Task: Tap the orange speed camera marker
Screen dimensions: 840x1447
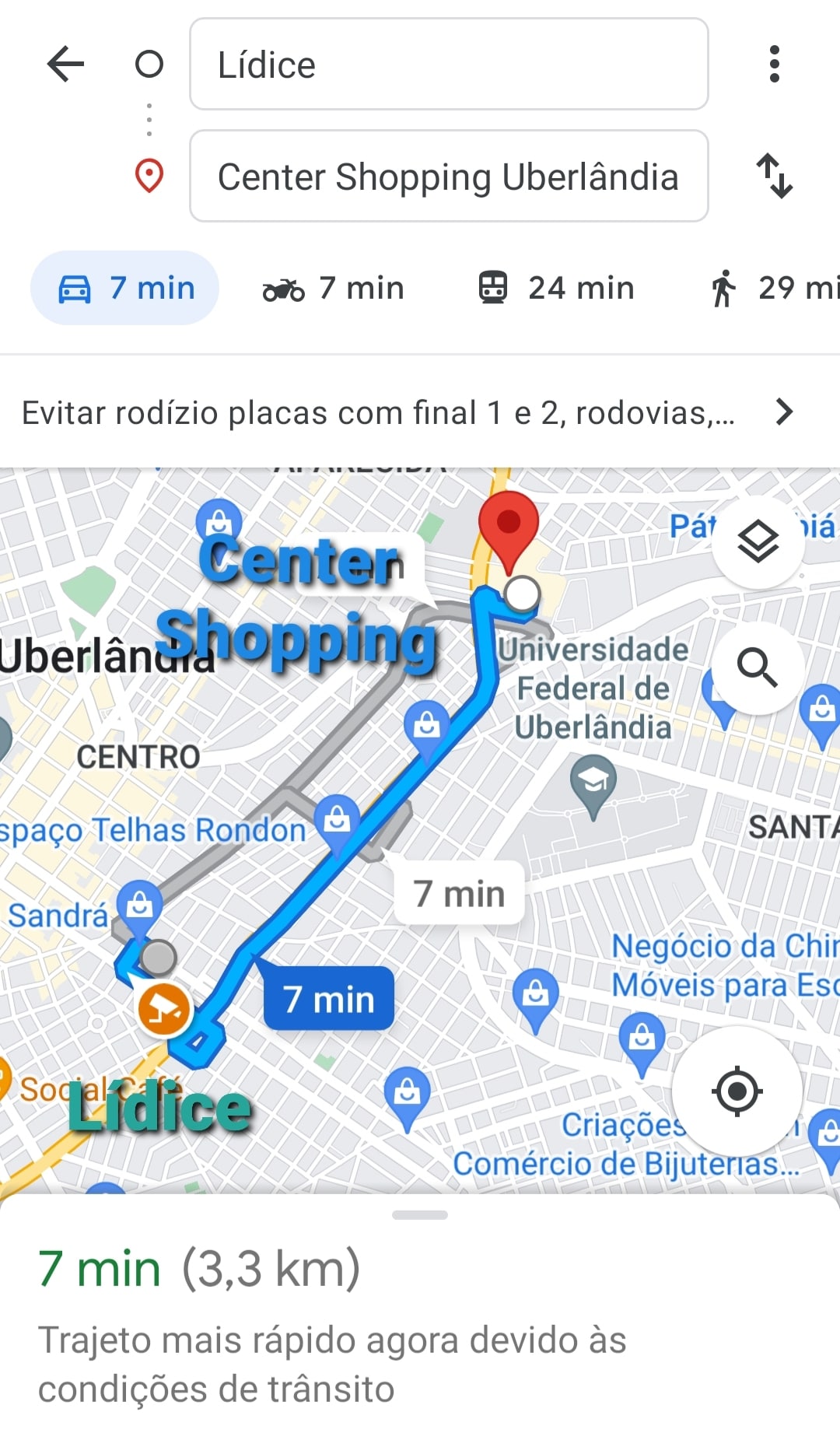Action: click(164, 1009)
